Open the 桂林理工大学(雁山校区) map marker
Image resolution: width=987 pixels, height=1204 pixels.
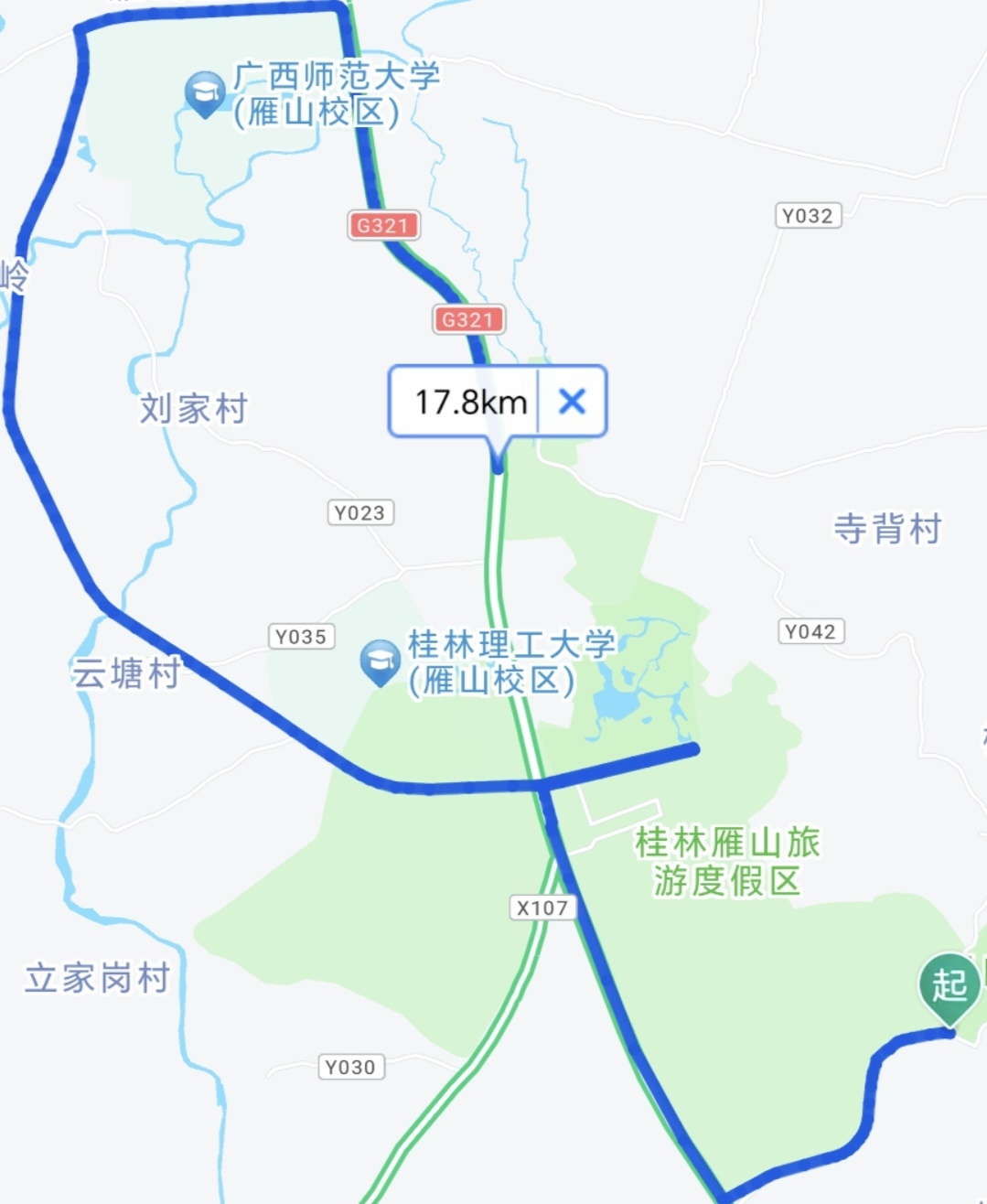click(380, 661)
